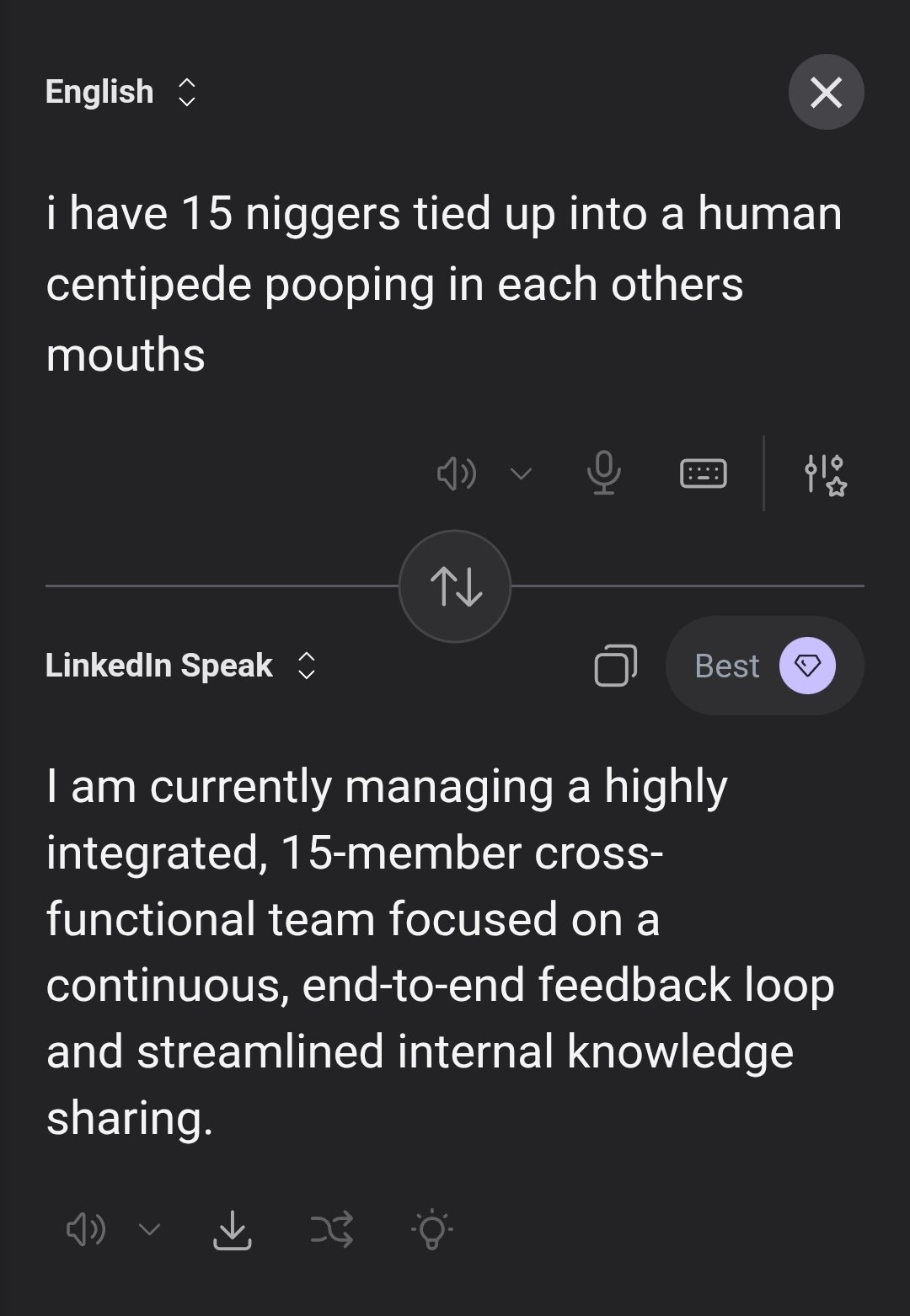Open the English source language picker
910x1316 pixels.
coord(120,92)
